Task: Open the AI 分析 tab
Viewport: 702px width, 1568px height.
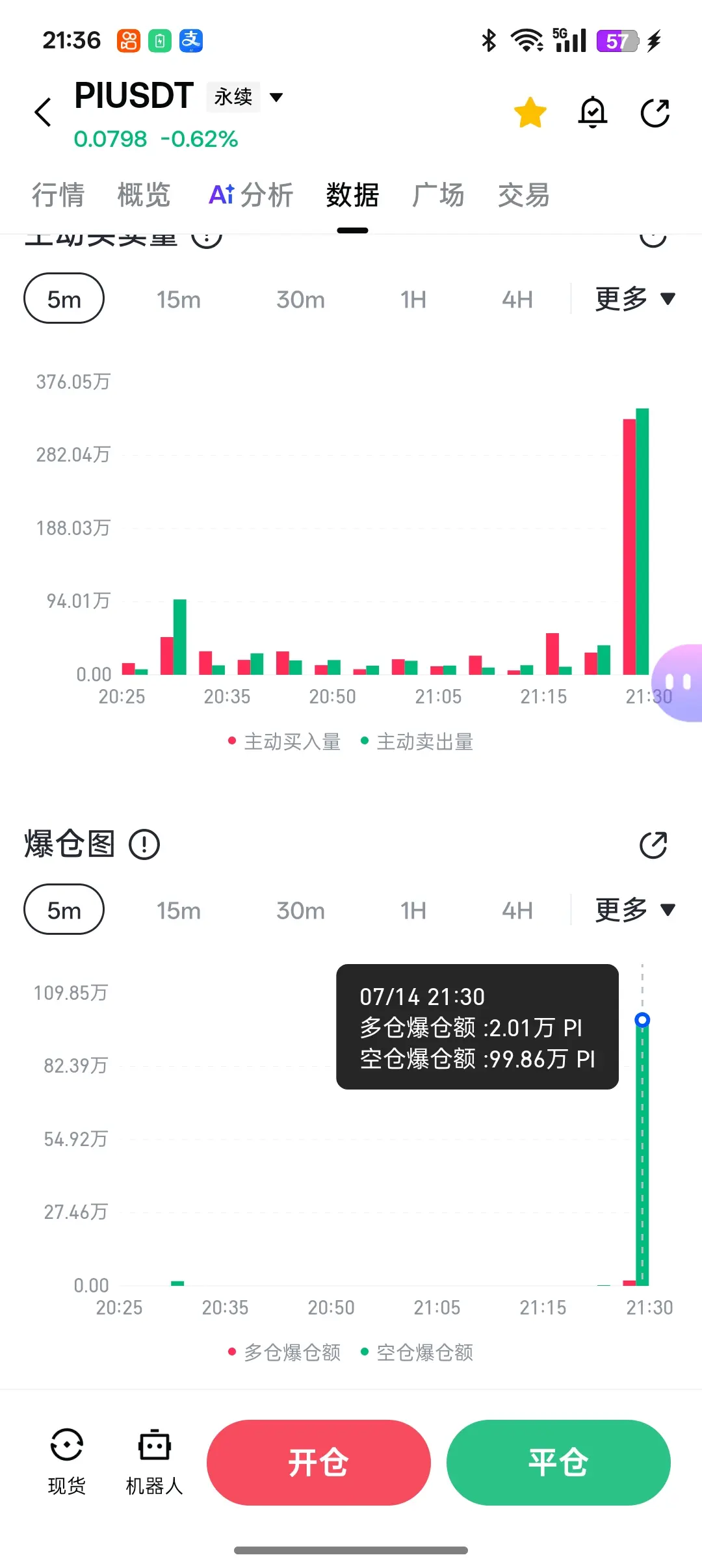Action: [251, 195]
